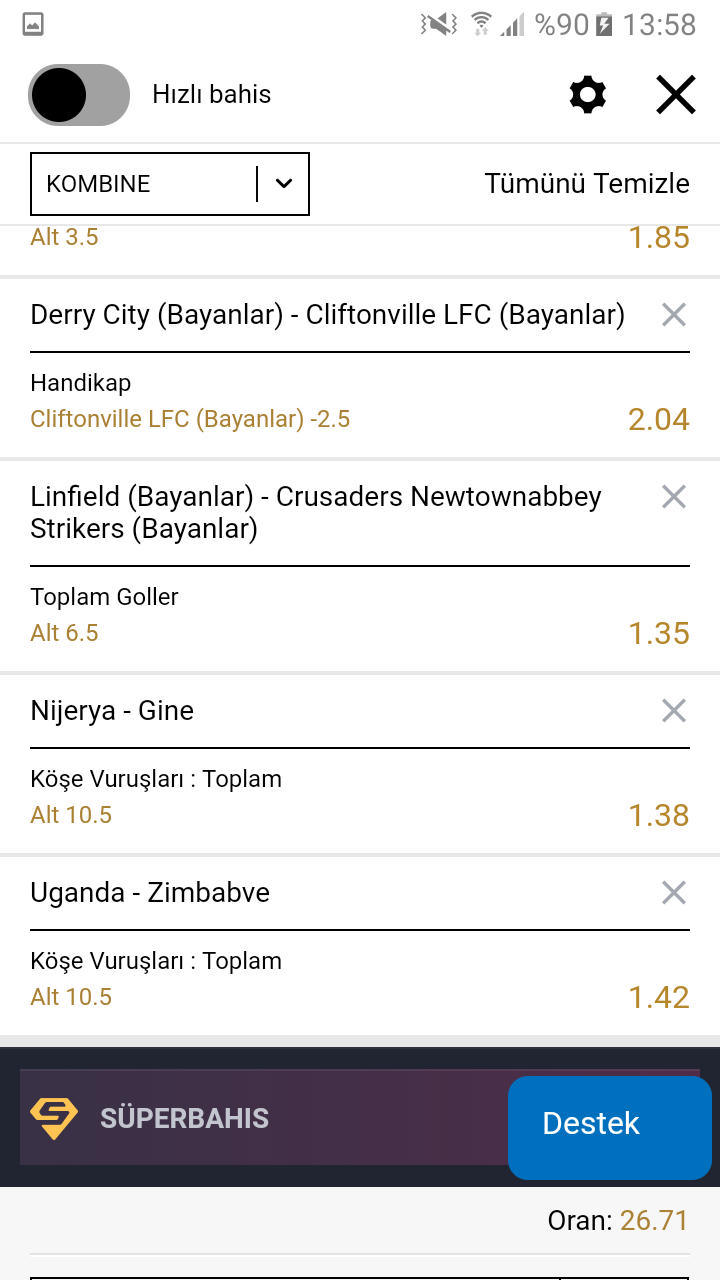
Task: Tap Tümünü Temizle to clear all bets
Action: [587, 184]
